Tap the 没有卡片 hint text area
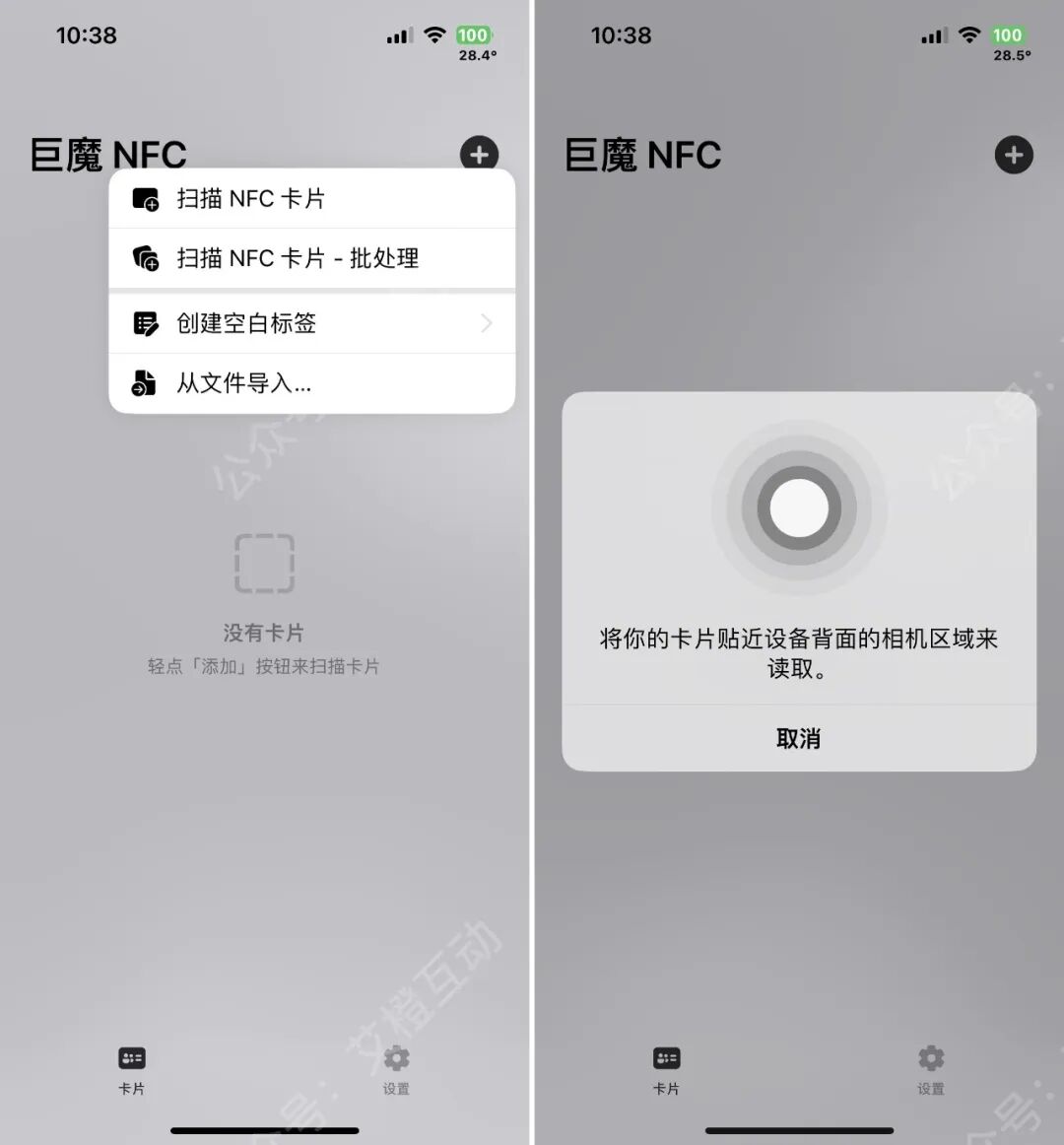The height and width of the screenshot is (1145, 1064). [264, 632]
